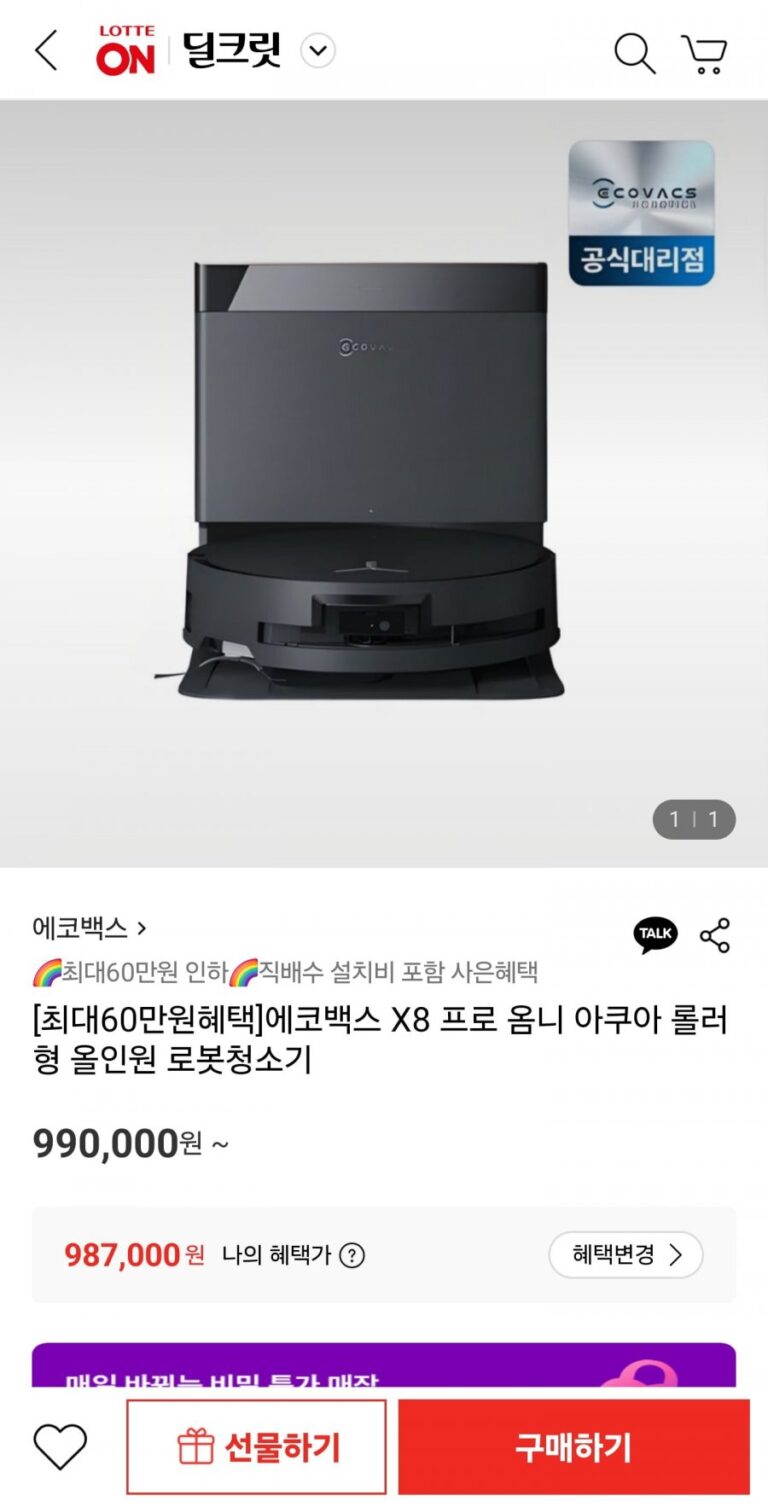Open the purple secret deal banner
The height and width of the screenshot is (1507, 768).
click(x=384, y=1366)
